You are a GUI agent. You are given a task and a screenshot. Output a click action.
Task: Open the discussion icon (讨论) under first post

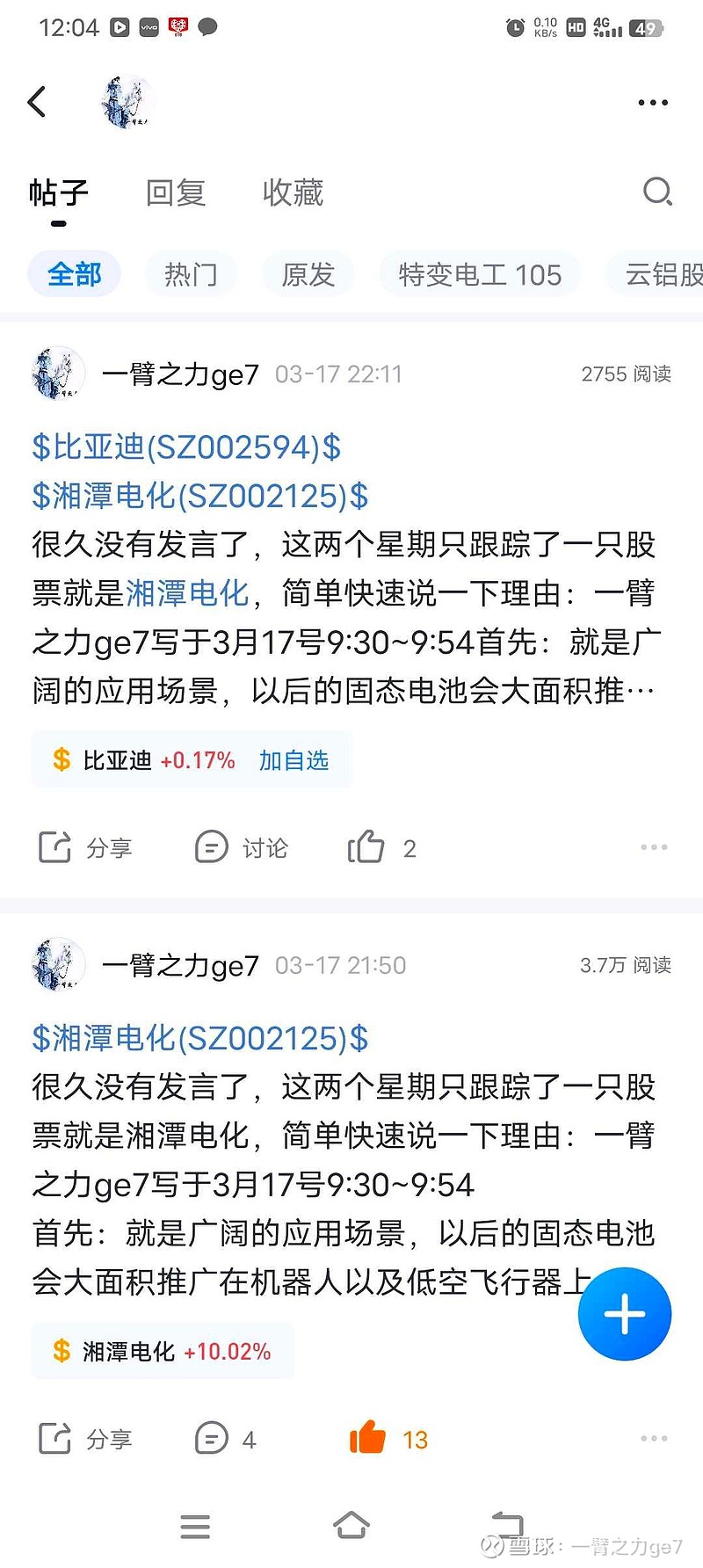tap(212, 847)
